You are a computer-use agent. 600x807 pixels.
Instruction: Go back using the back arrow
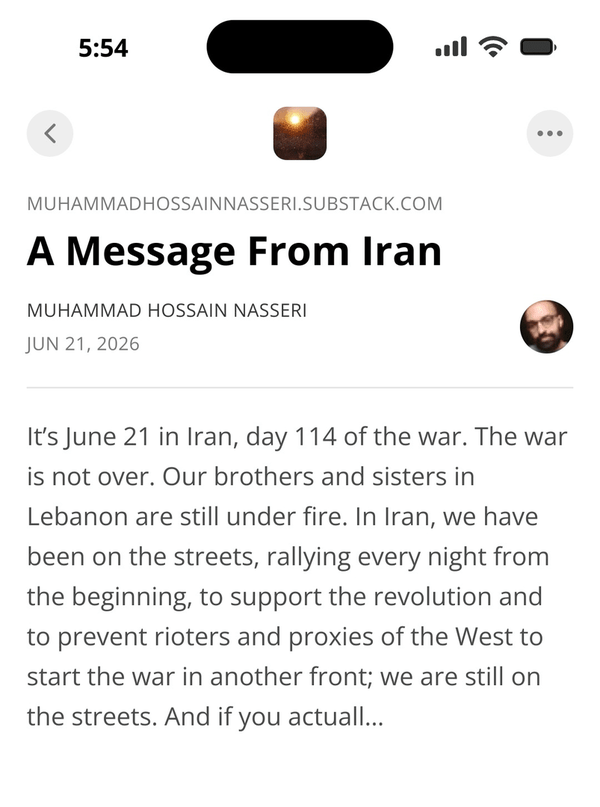coord(50,133)
